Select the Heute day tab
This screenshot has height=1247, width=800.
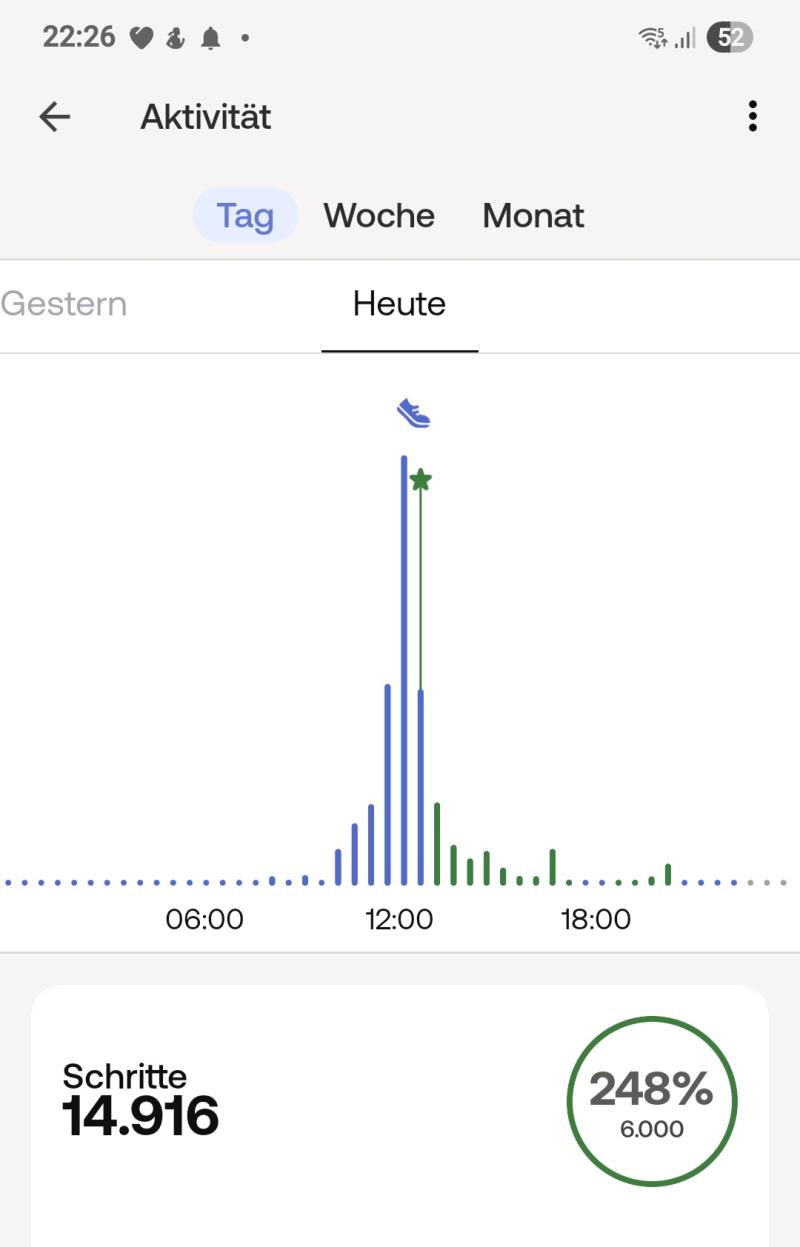[x=399, y=304]
